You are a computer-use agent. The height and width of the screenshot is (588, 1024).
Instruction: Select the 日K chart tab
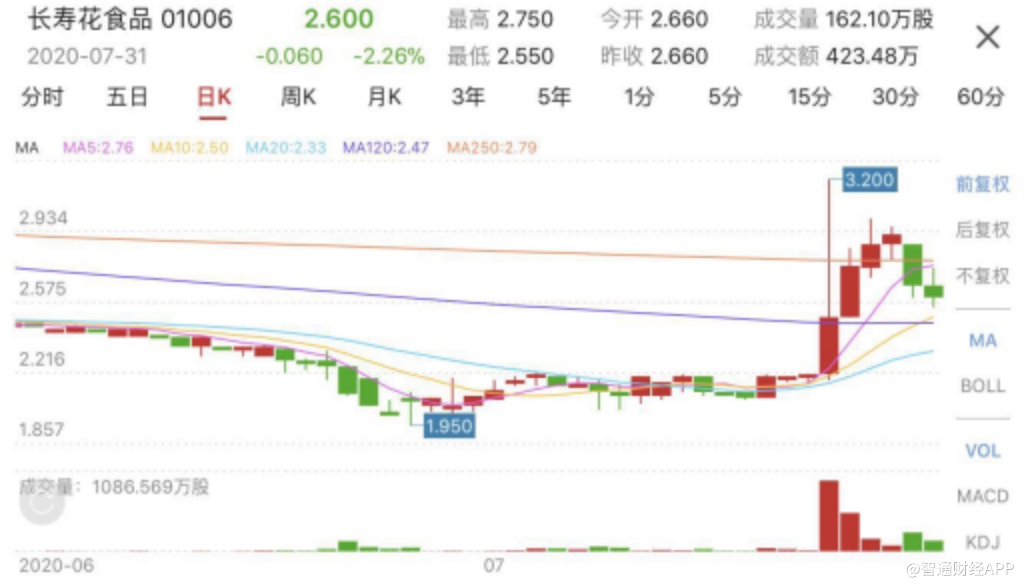point(213,97)
